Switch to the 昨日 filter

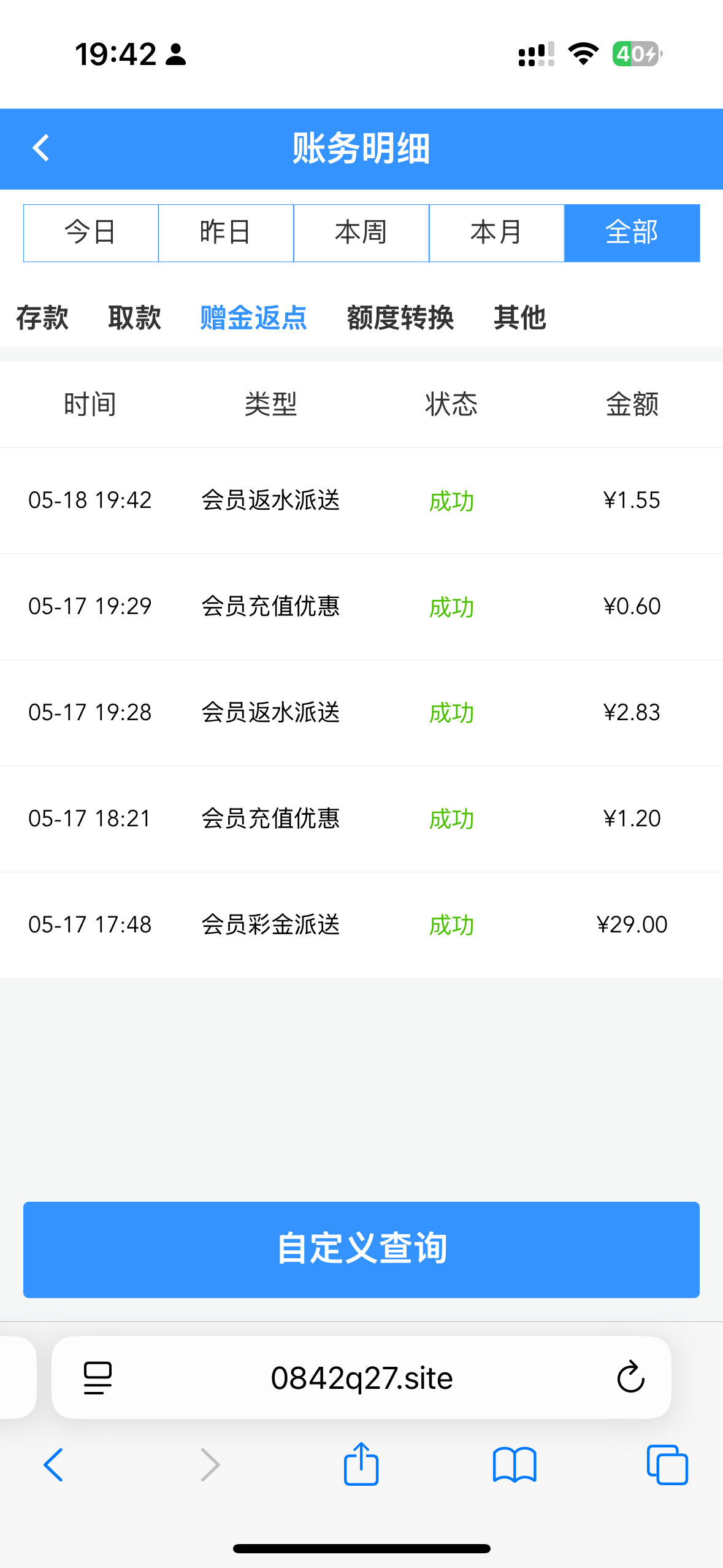pos(226,233)
